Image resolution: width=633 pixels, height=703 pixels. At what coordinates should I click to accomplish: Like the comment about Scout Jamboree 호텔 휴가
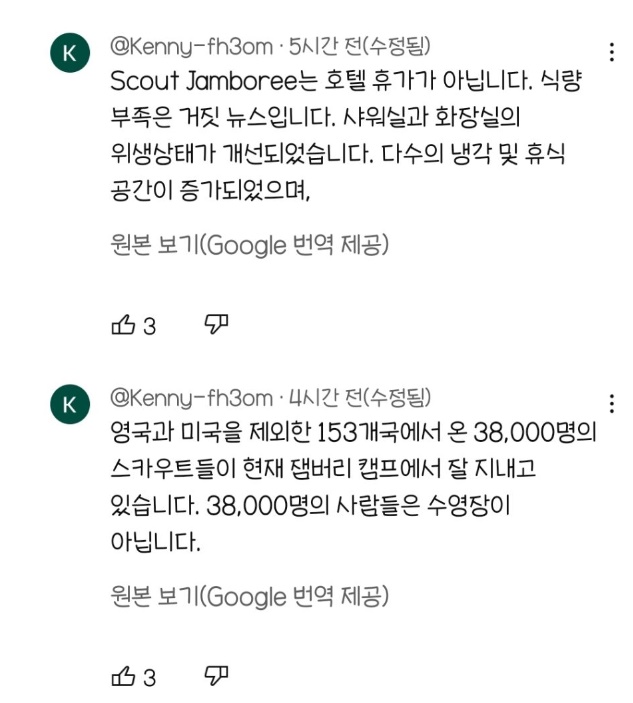123,324
